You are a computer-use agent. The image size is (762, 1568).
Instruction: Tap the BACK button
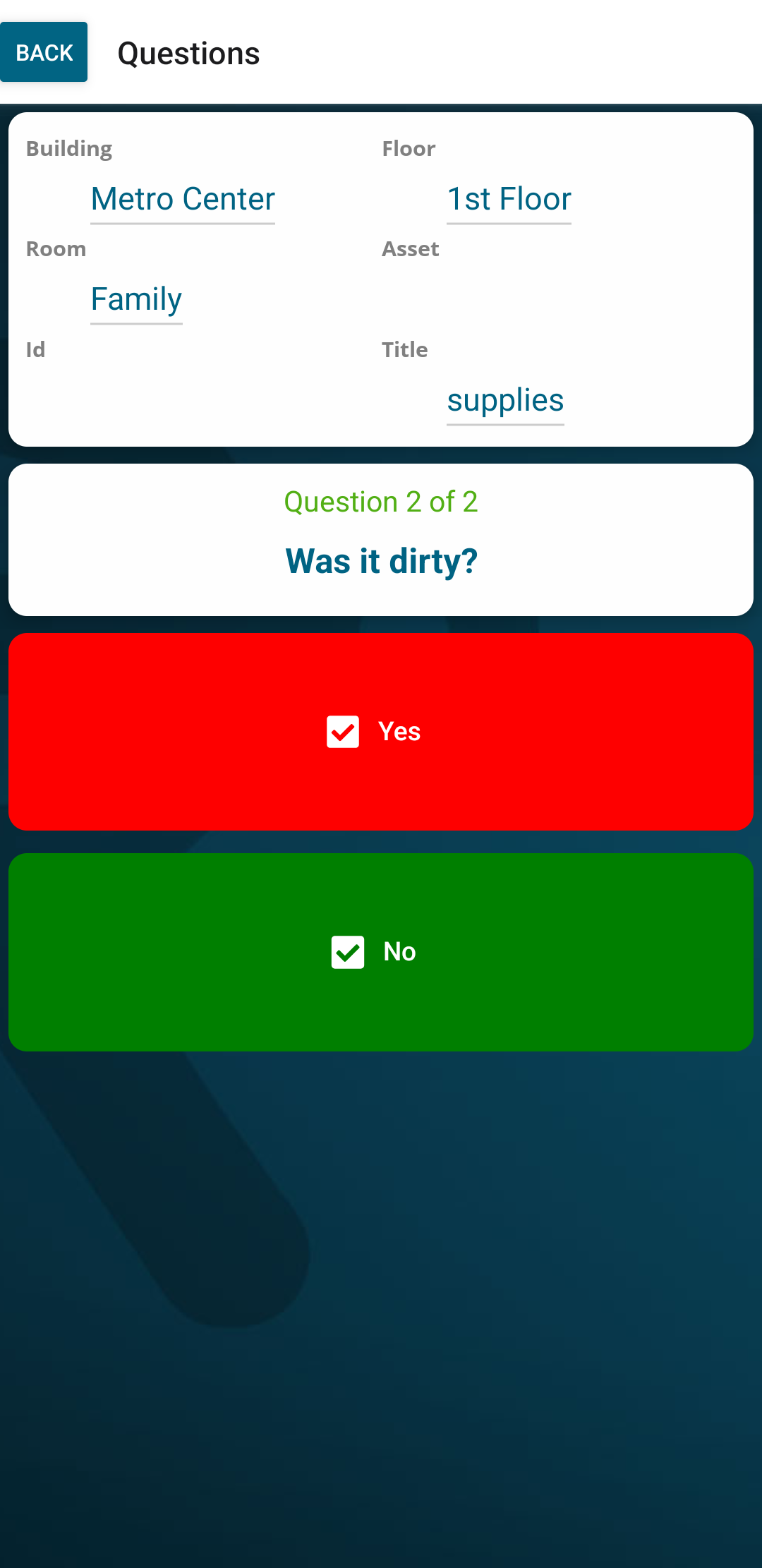(x=44, y=52)
